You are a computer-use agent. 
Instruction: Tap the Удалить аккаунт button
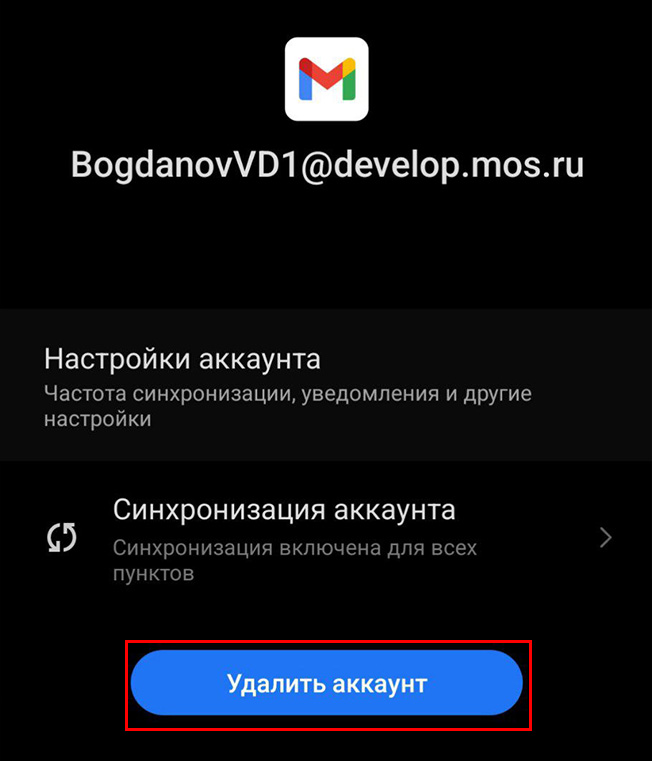(x=327, y=684)
